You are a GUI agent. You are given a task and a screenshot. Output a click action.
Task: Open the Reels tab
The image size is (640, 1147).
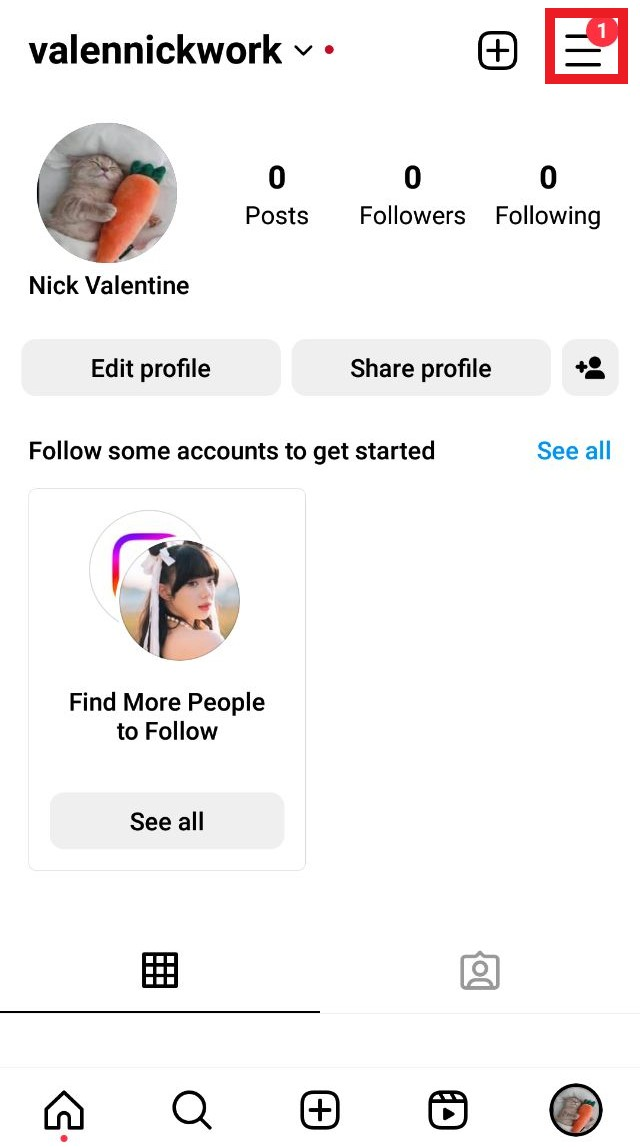pos(447,1110)
